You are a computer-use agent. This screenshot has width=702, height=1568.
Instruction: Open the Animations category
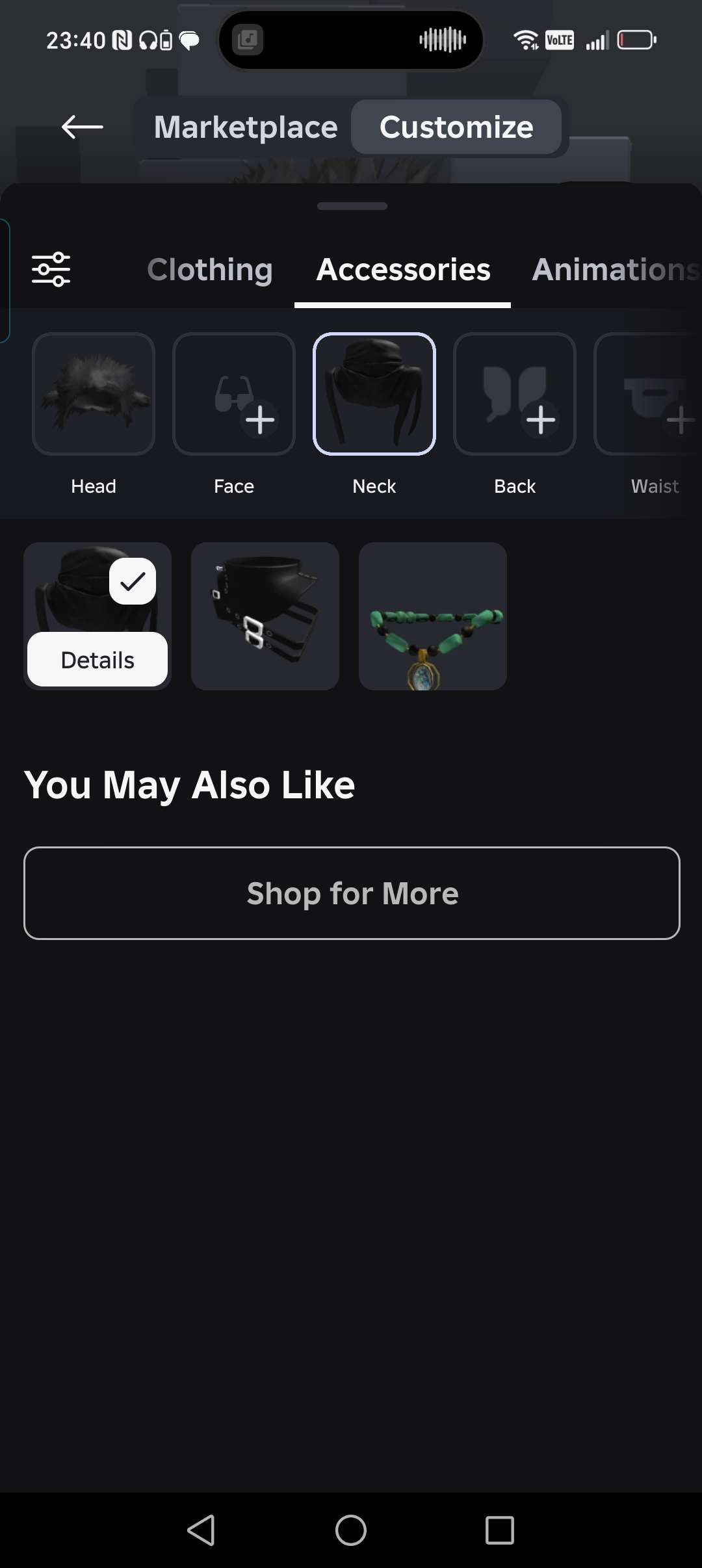[614, 270]
